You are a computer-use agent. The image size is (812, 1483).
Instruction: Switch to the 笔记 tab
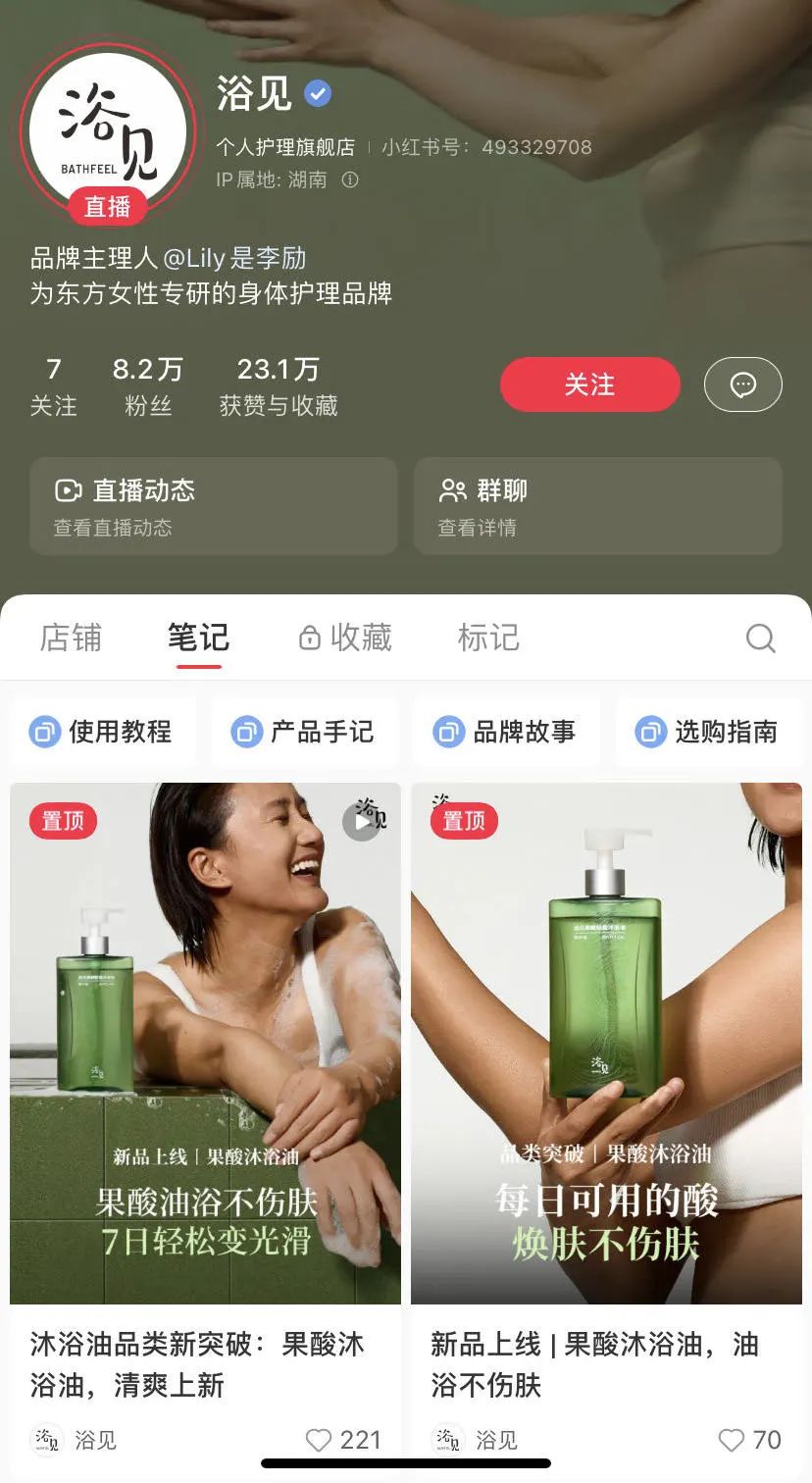pyautogui.click(x=198, y=638)
